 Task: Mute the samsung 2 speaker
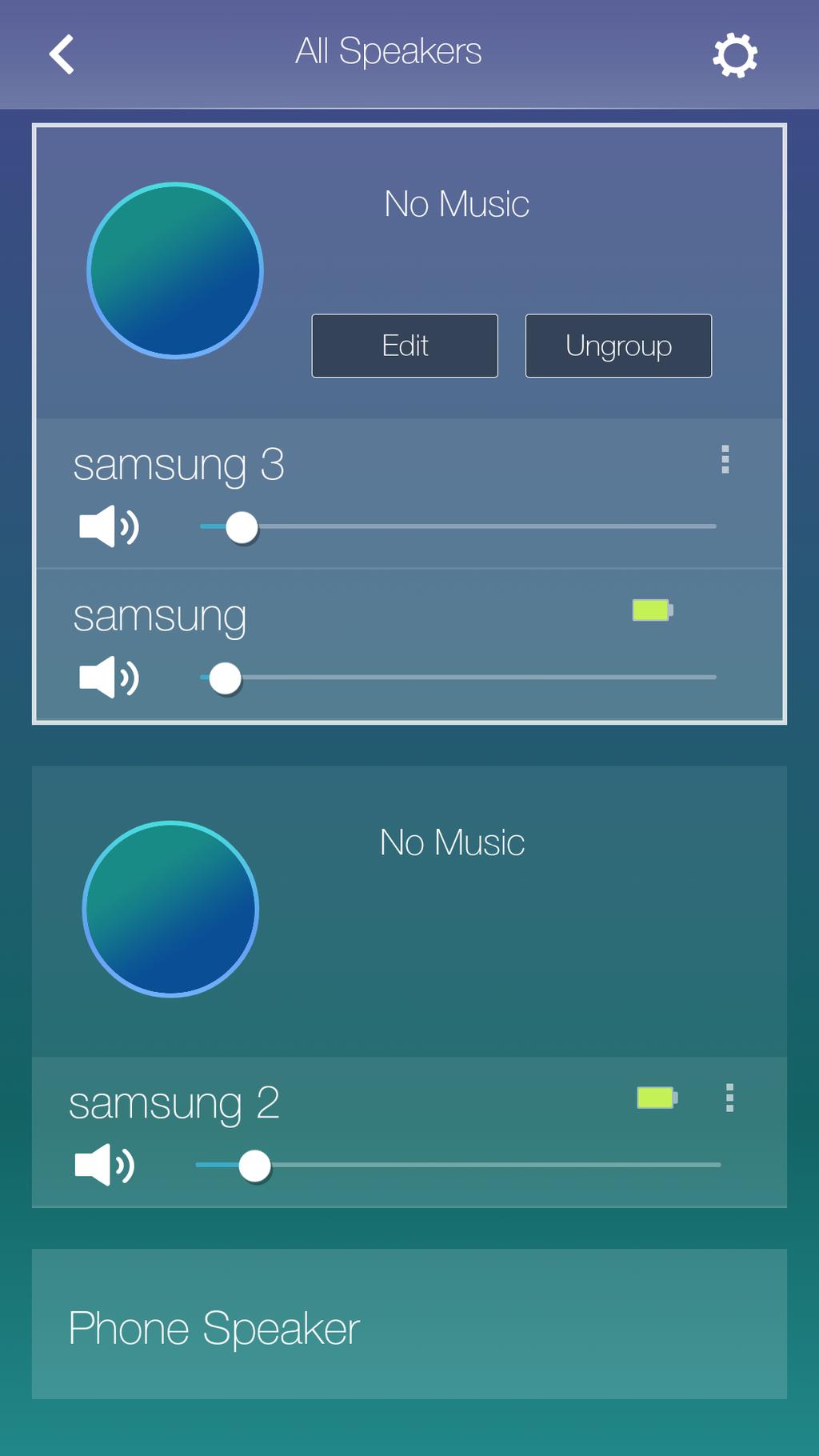coord(105,1165)
